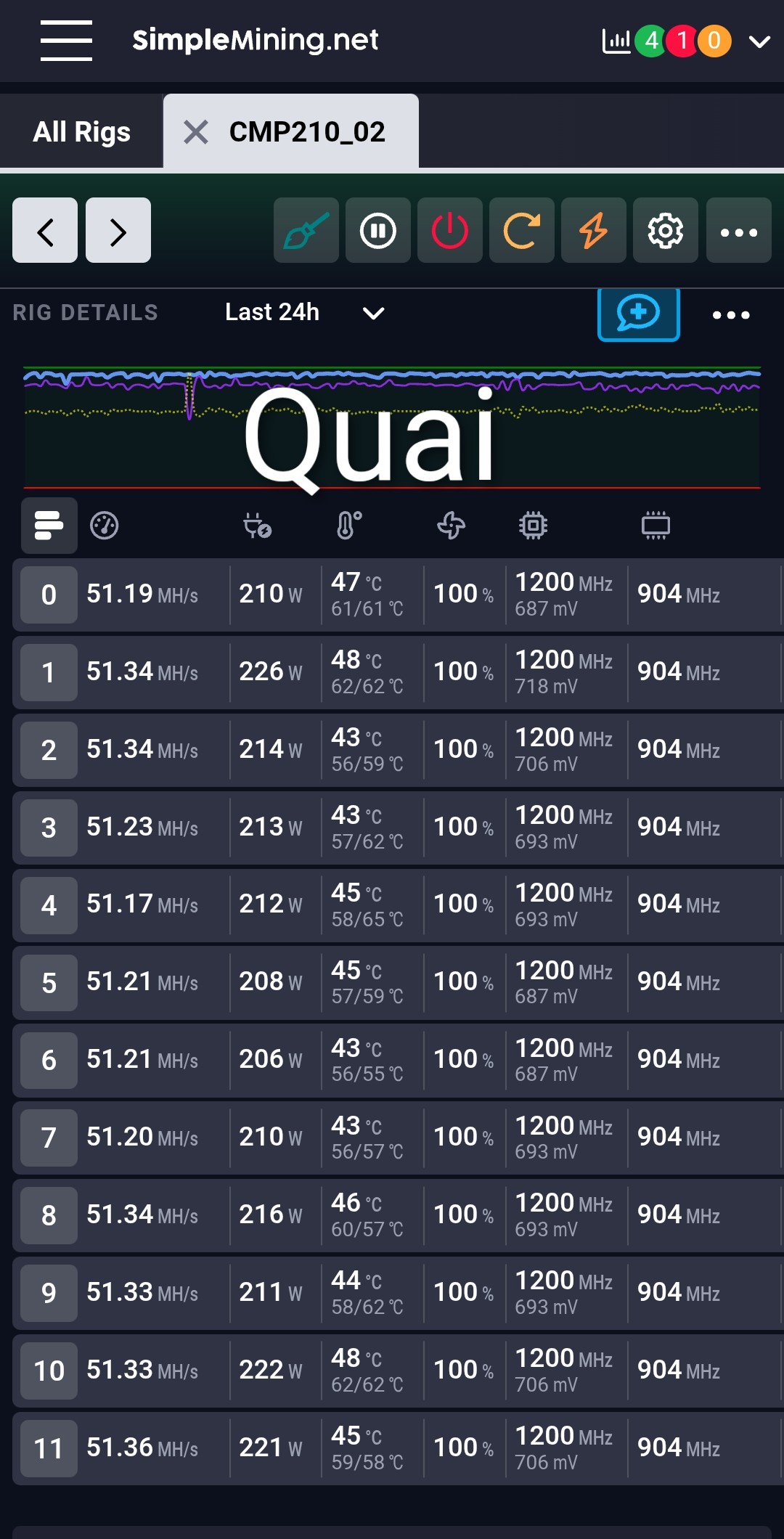This screenshot has width=784, height=1539.
Task: Open the hamburger navigation menu
Action: click(x=66, y=41)
